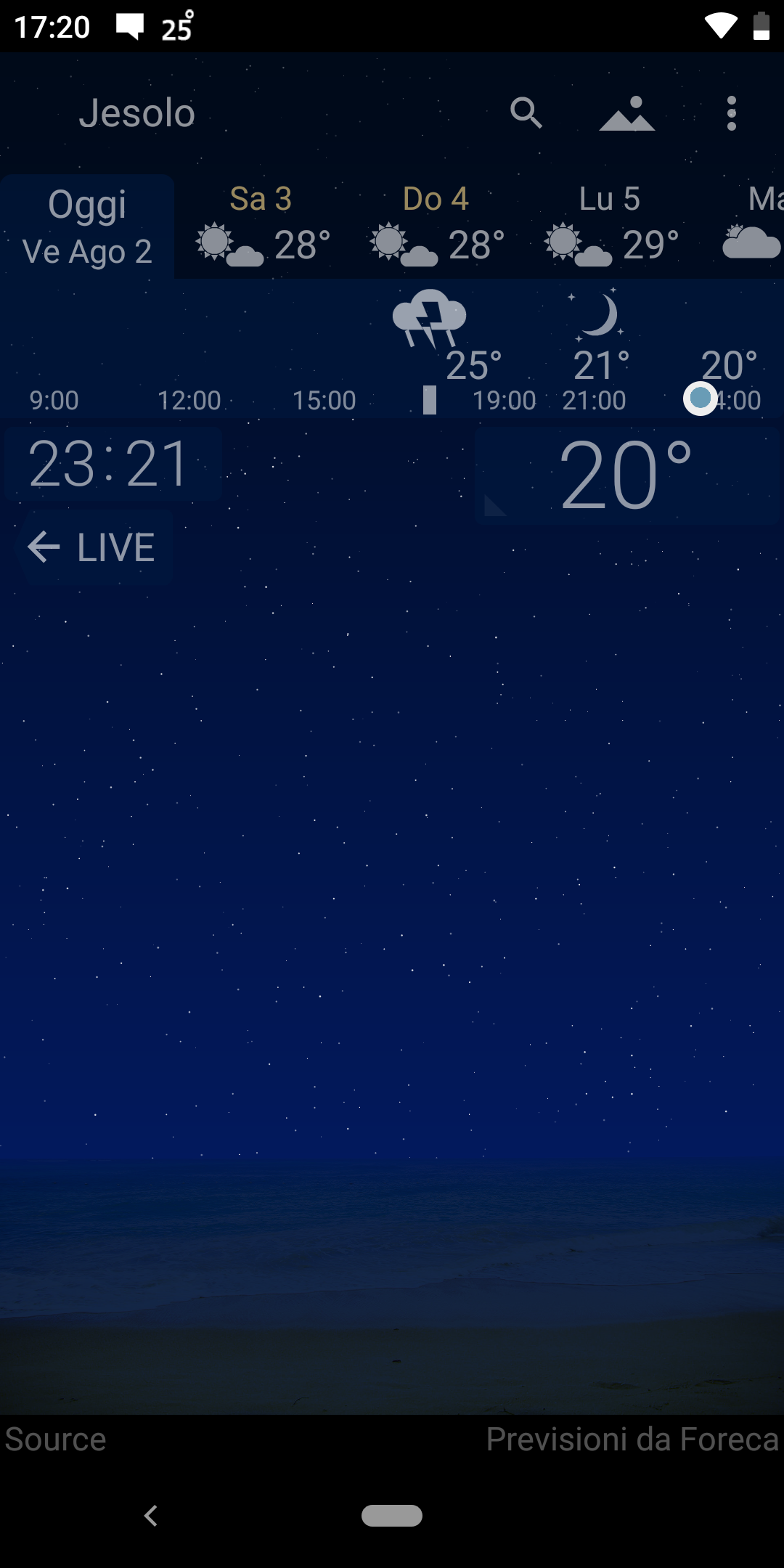Go back with system navigation arrow
784x1568 pixels.
(151, 1516)
